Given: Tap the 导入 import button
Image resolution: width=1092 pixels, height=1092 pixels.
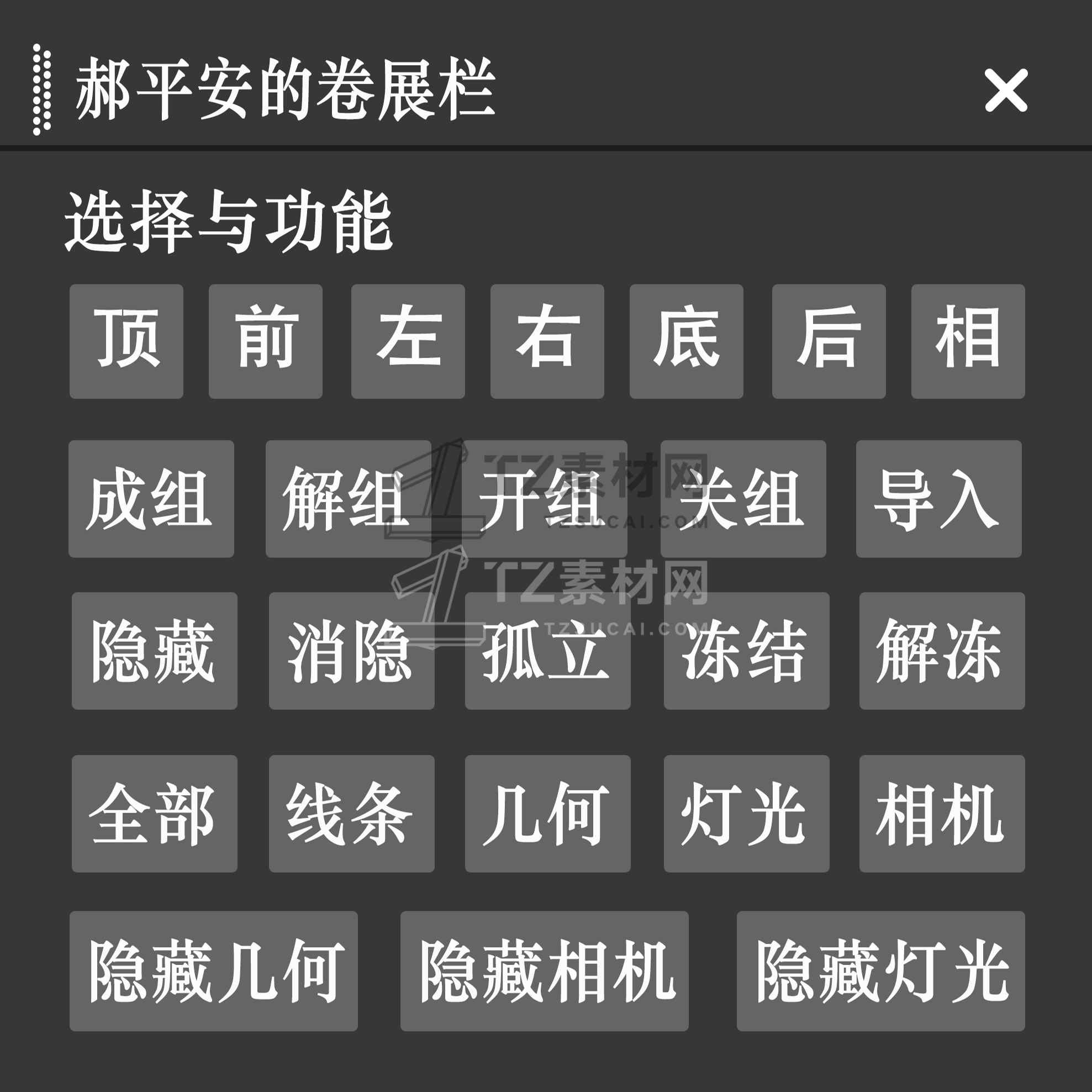Looking at the screenshot, I should [938, 499].
